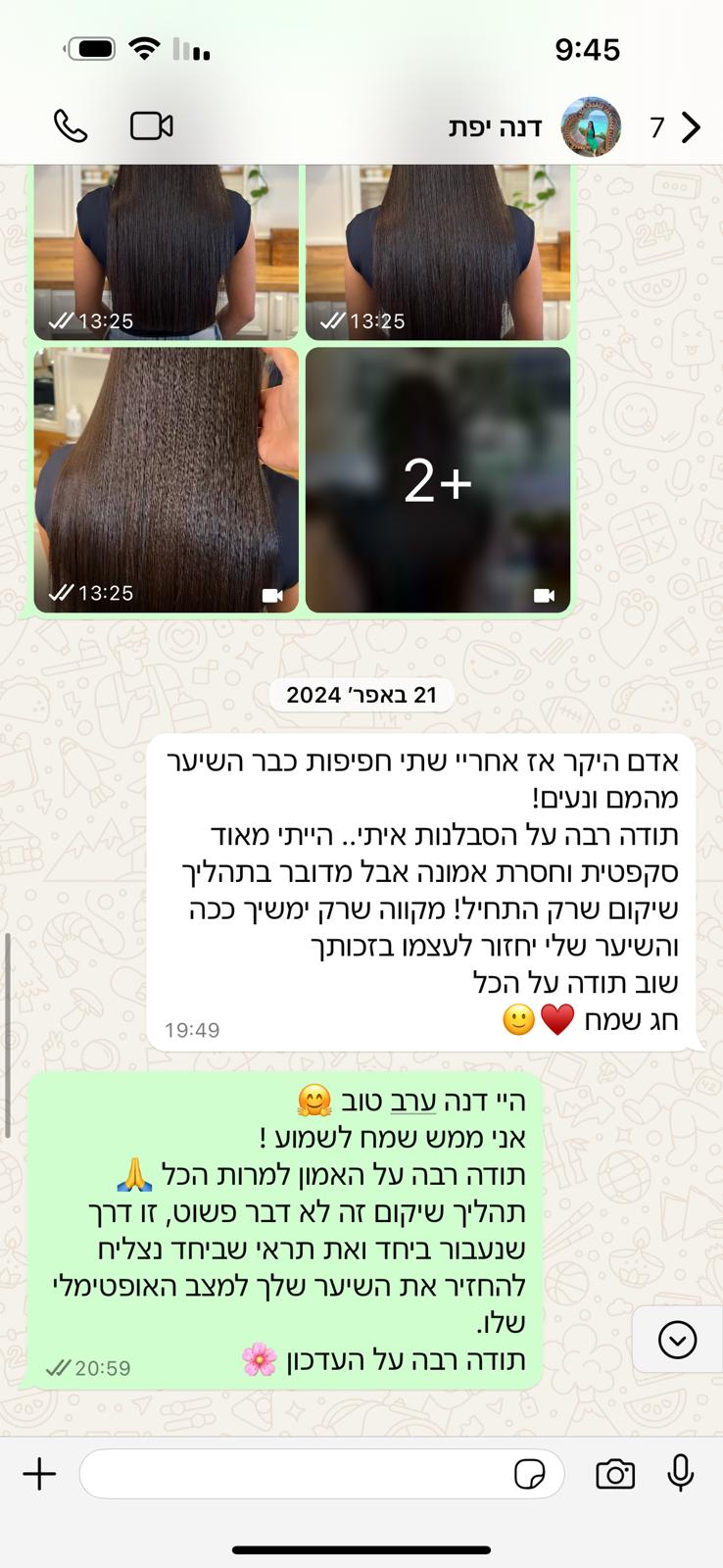Start a voice call with דנה יפת
The width and height of the screenshot is (723, 1568).
click(x=71, y=126)
